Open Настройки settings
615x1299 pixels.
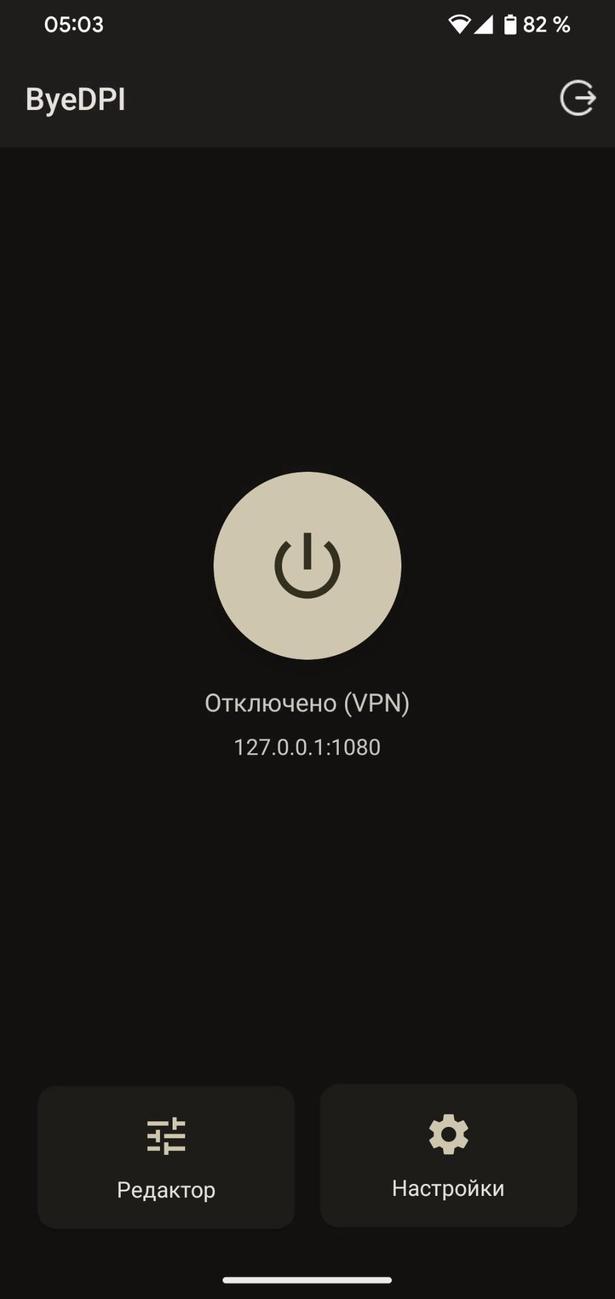click(x=448, y=1155)
